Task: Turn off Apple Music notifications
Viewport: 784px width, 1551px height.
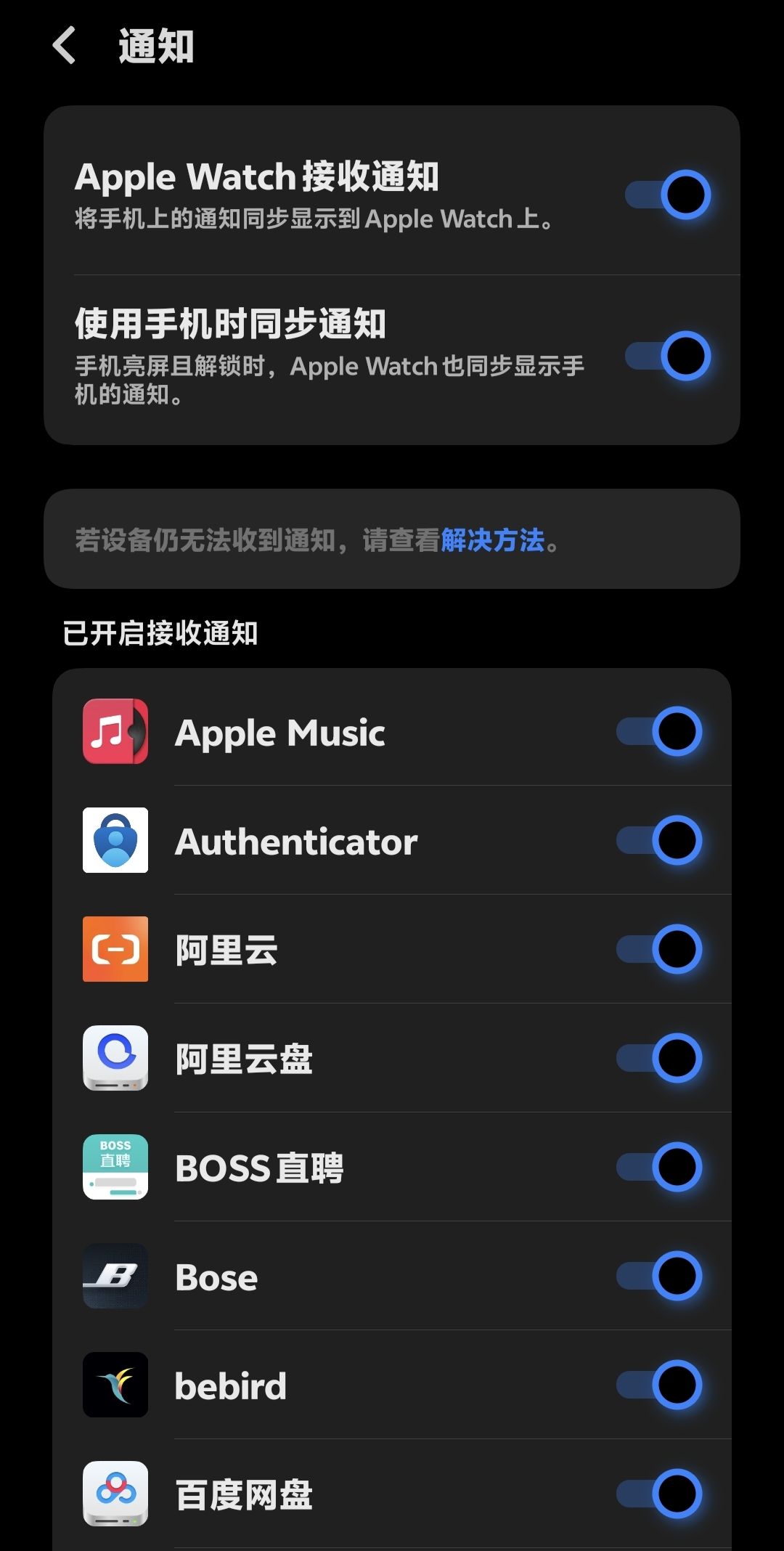Action: (659, 731)
